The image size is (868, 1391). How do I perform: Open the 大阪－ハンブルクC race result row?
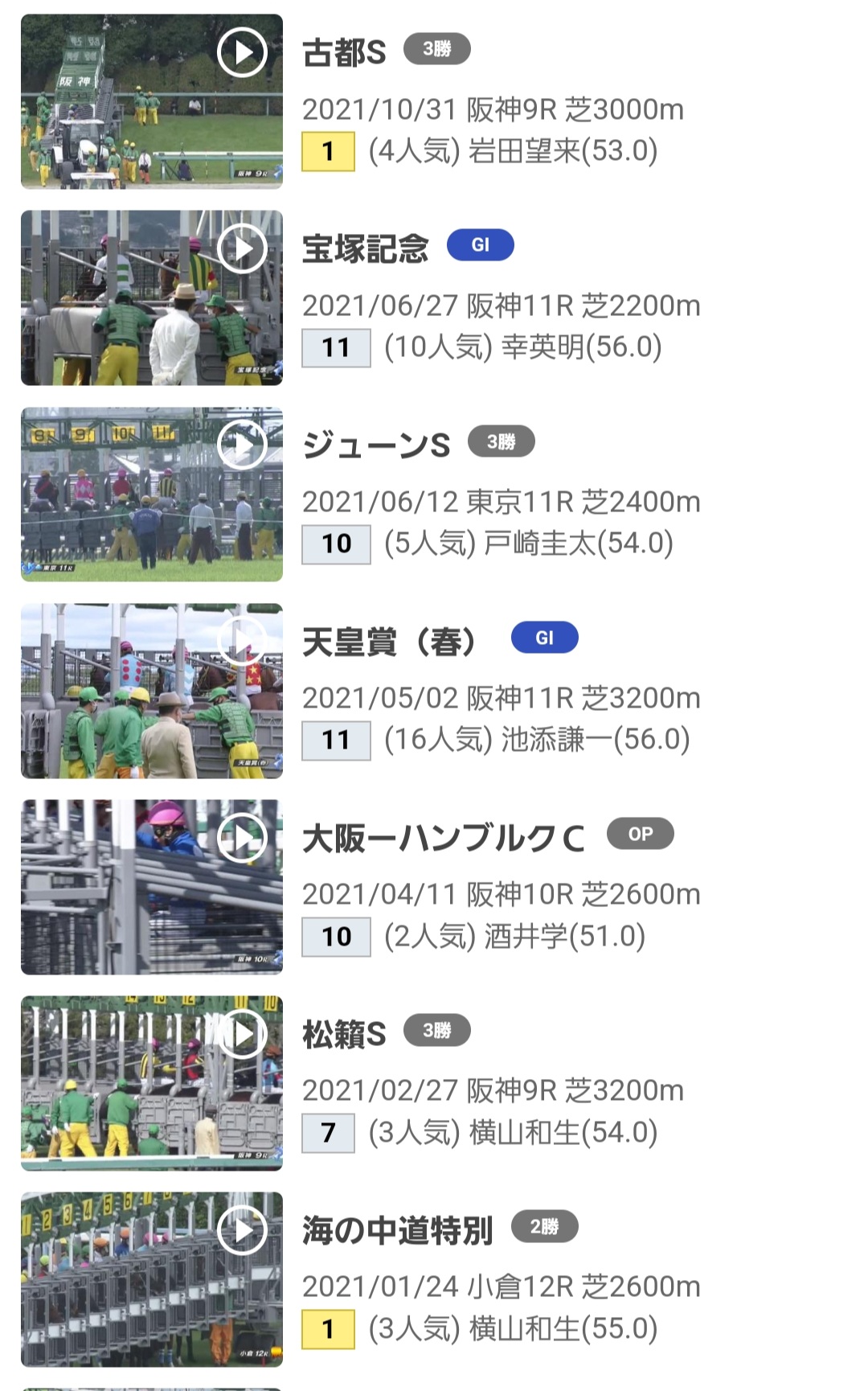coord(500,894)
